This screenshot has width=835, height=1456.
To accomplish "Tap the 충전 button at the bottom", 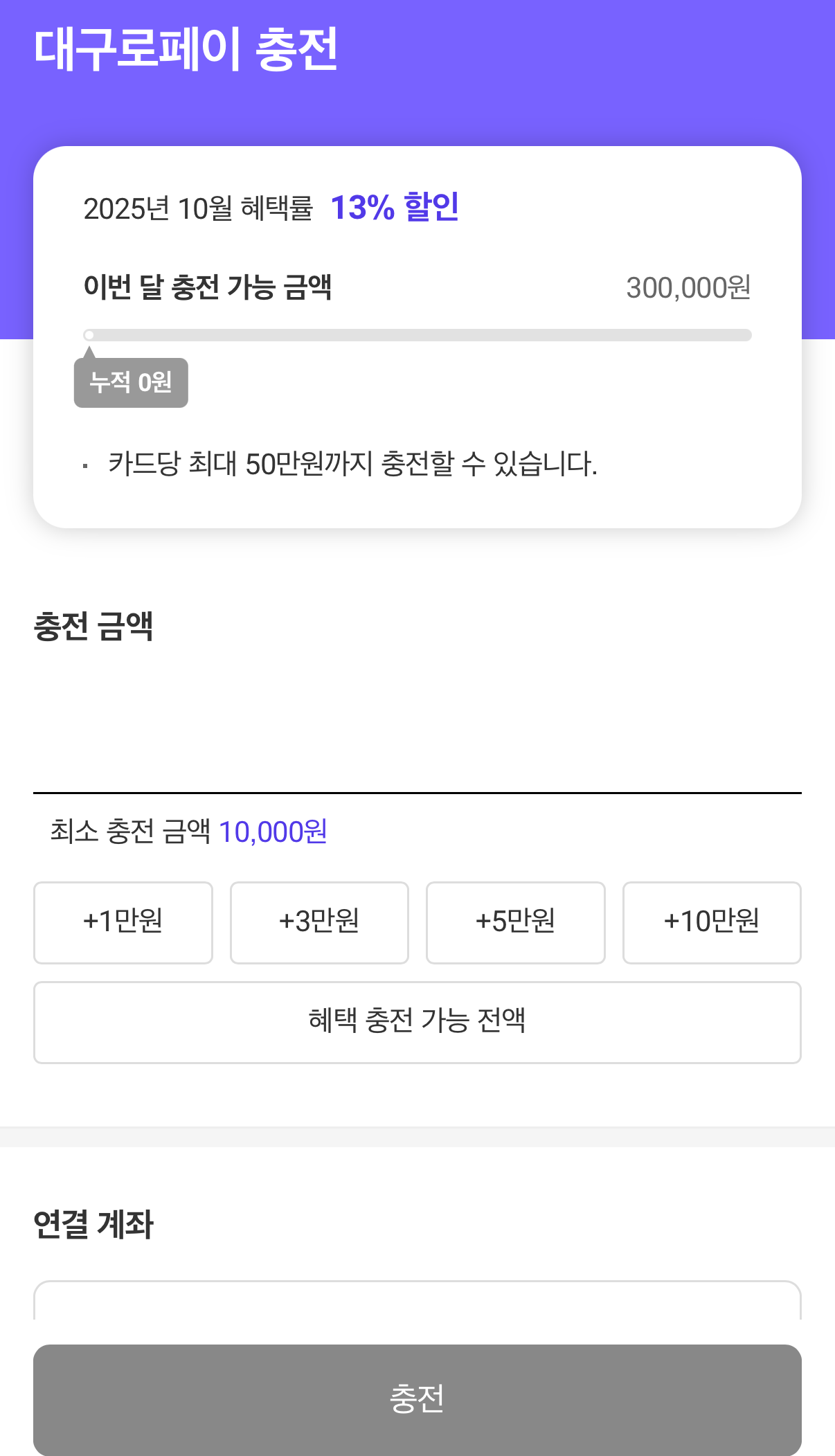I will [417, 1400].
